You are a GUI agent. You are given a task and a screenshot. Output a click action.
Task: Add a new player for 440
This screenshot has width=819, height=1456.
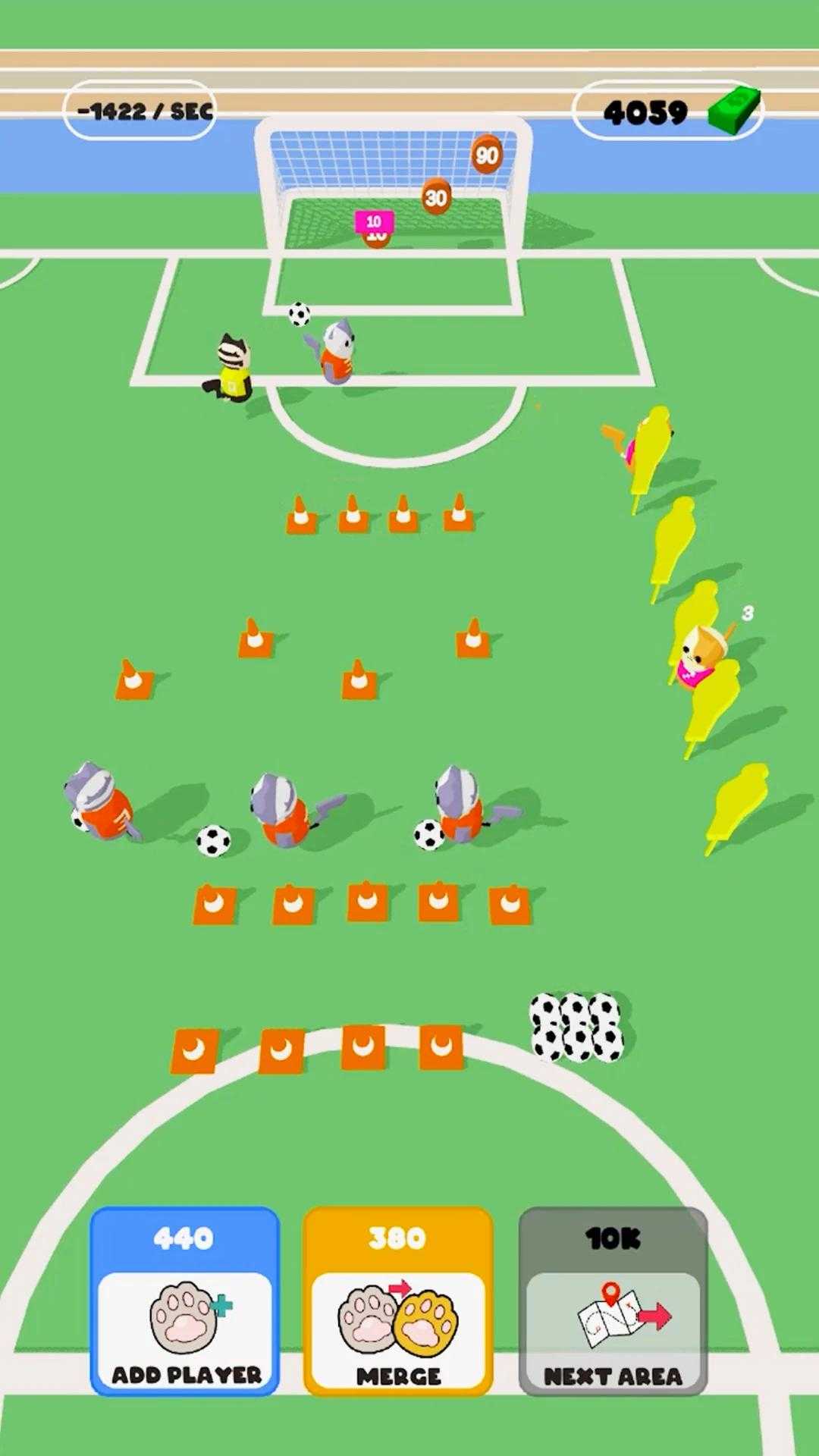[185, 1301]
